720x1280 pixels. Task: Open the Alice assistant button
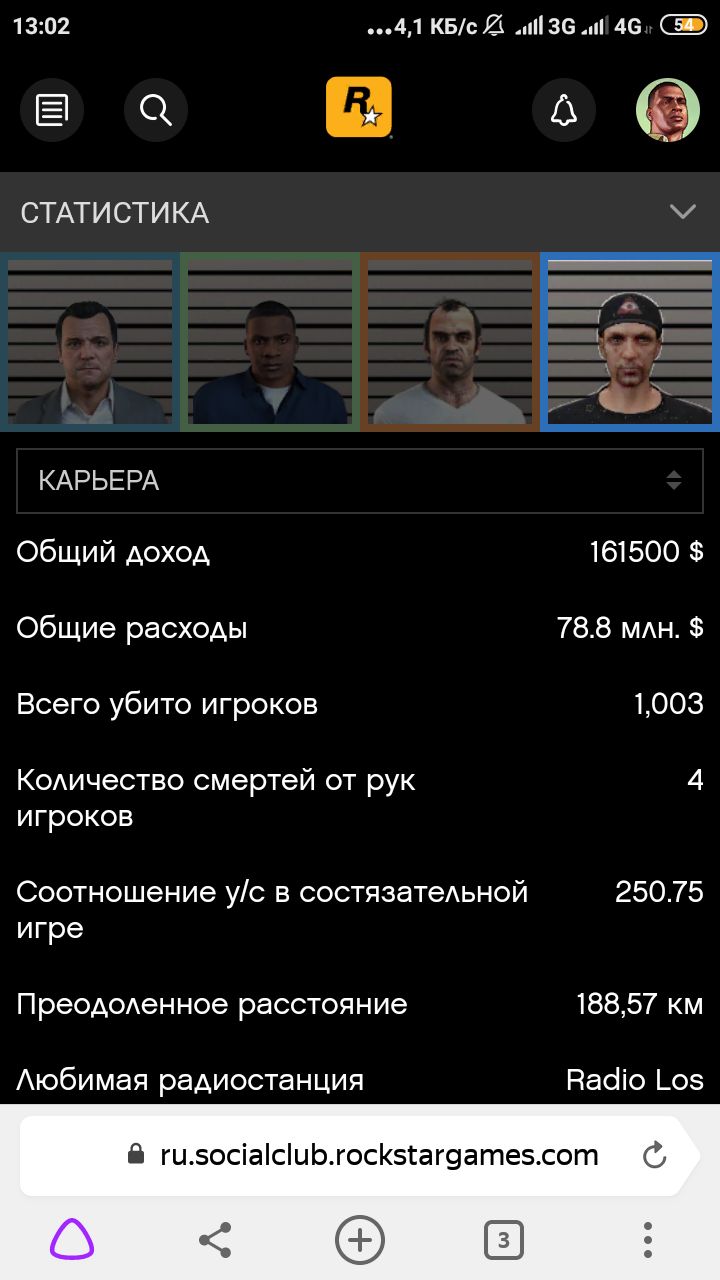tap(73, 1241)
